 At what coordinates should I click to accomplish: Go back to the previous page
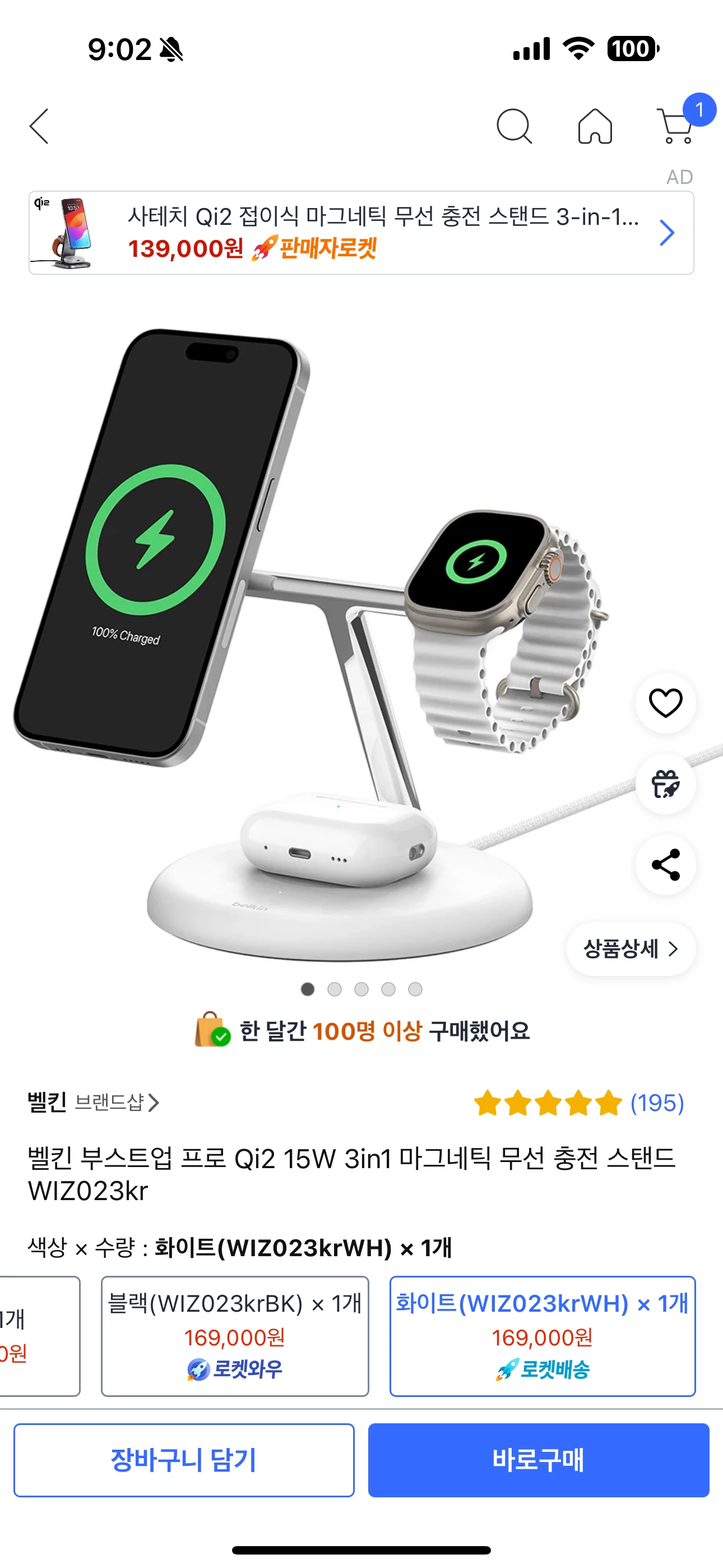40,127
